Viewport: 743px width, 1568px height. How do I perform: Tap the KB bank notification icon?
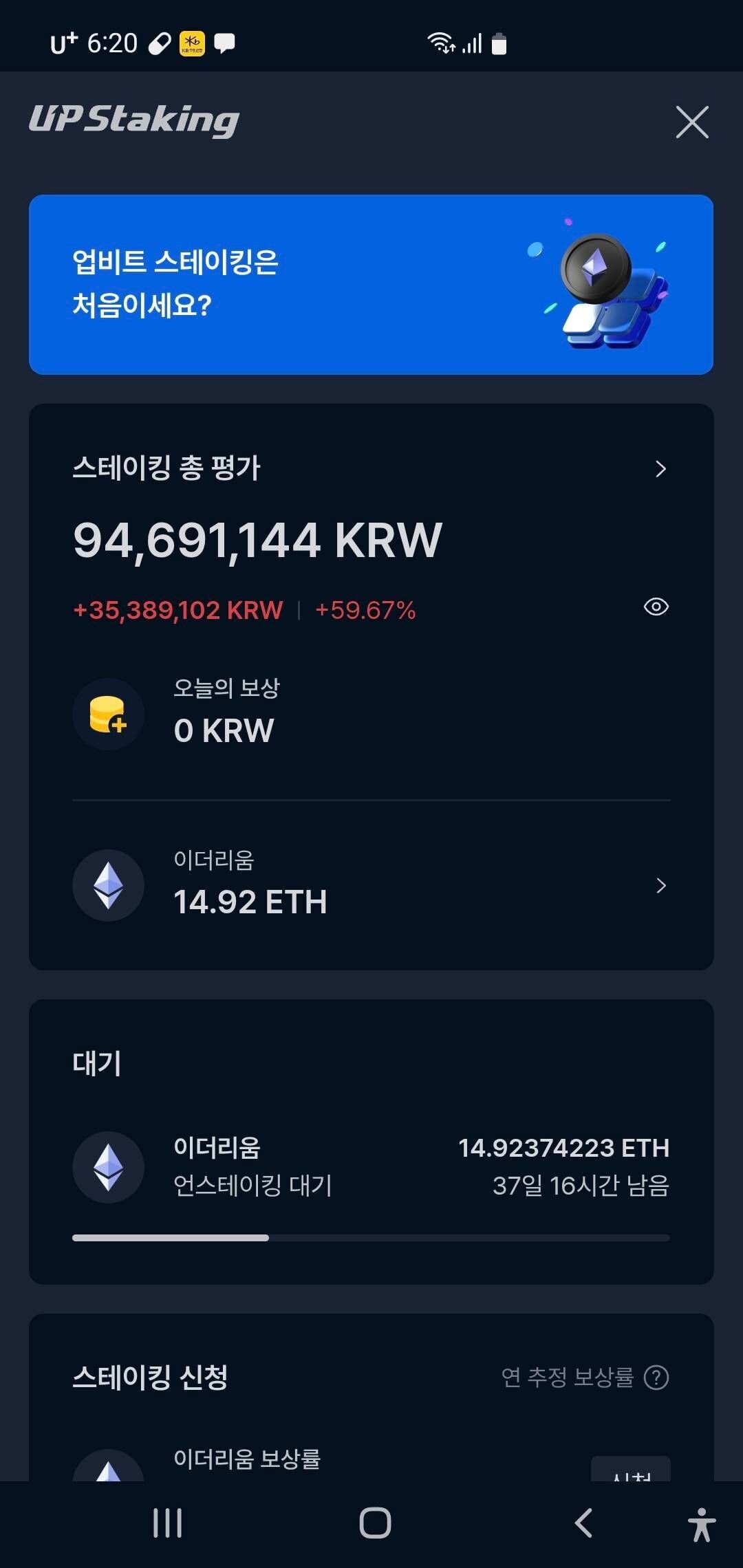click(191, 43)
